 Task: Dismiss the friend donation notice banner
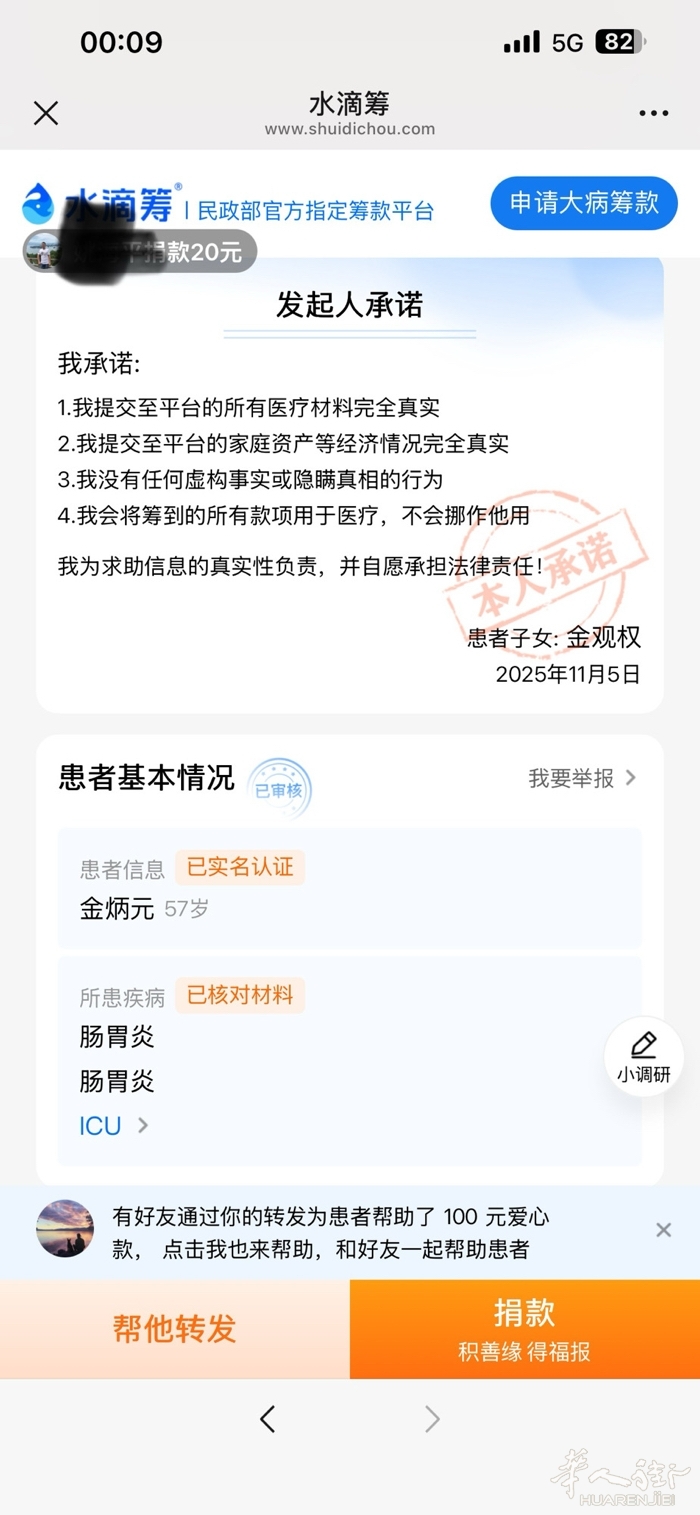[663, 1230]
